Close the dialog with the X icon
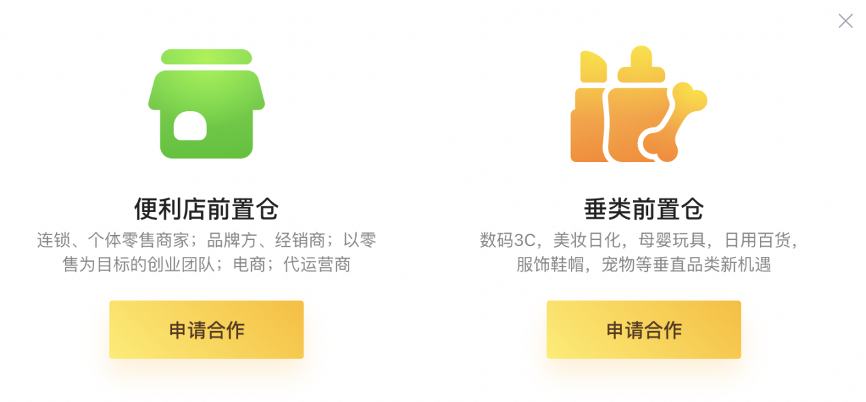Screen dimensions: 866x402 point(845,20)
